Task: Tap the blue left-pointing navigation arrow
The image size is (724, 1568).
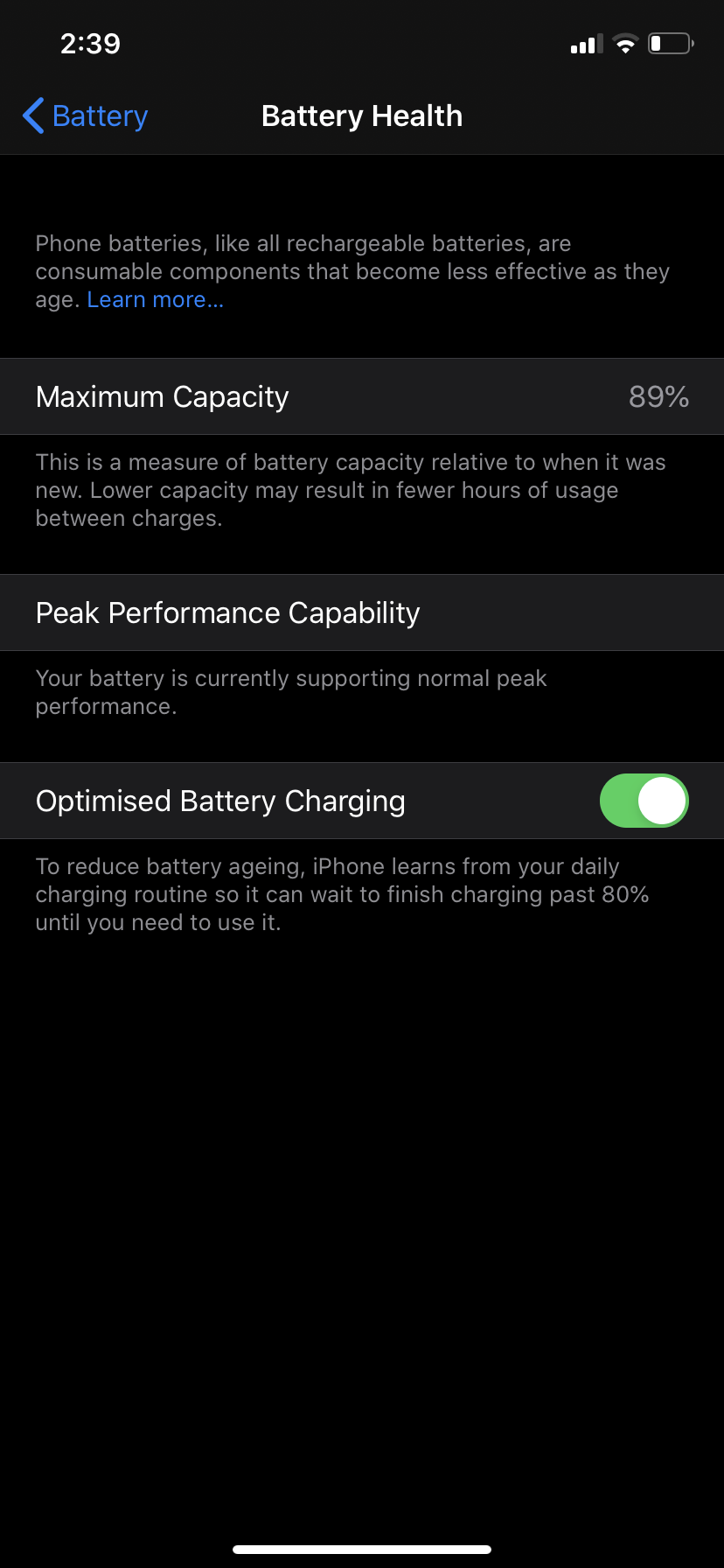Action: tap(31, 115)
